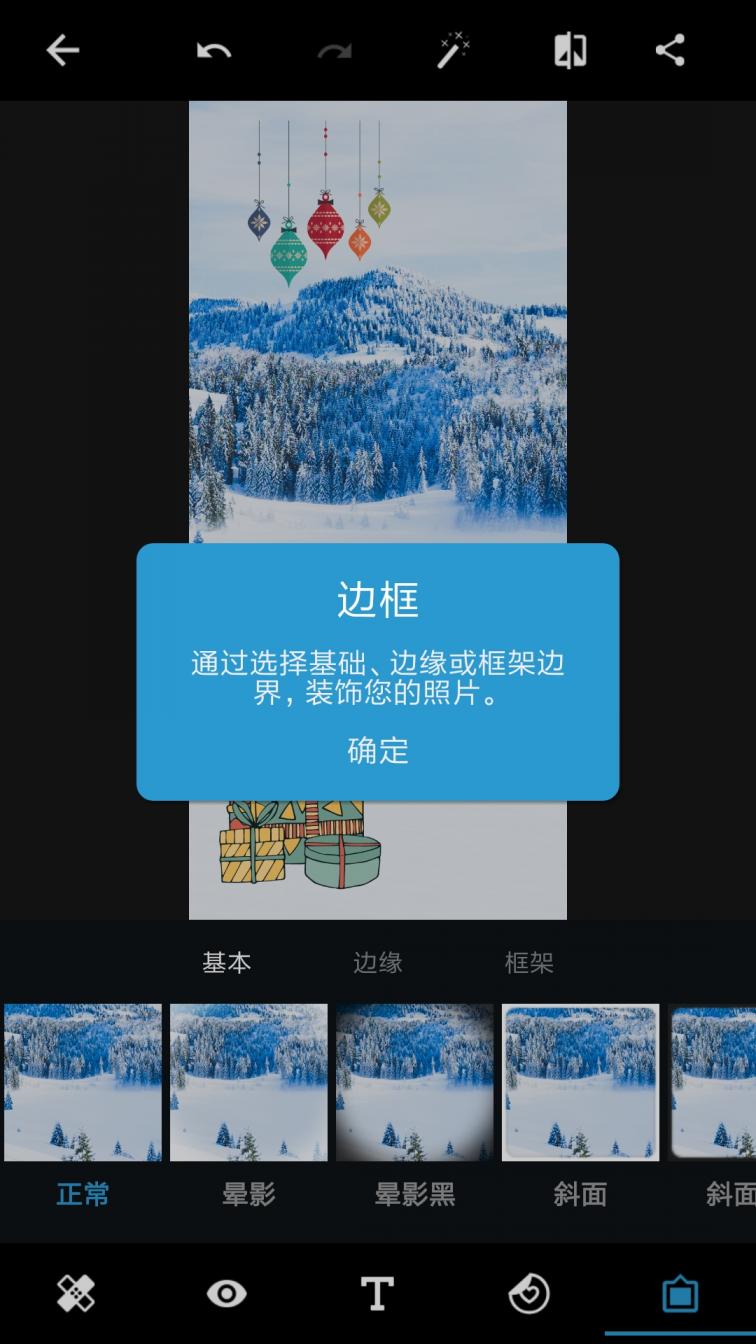Apply the 晕影 vignette border

coord(248,1081)
